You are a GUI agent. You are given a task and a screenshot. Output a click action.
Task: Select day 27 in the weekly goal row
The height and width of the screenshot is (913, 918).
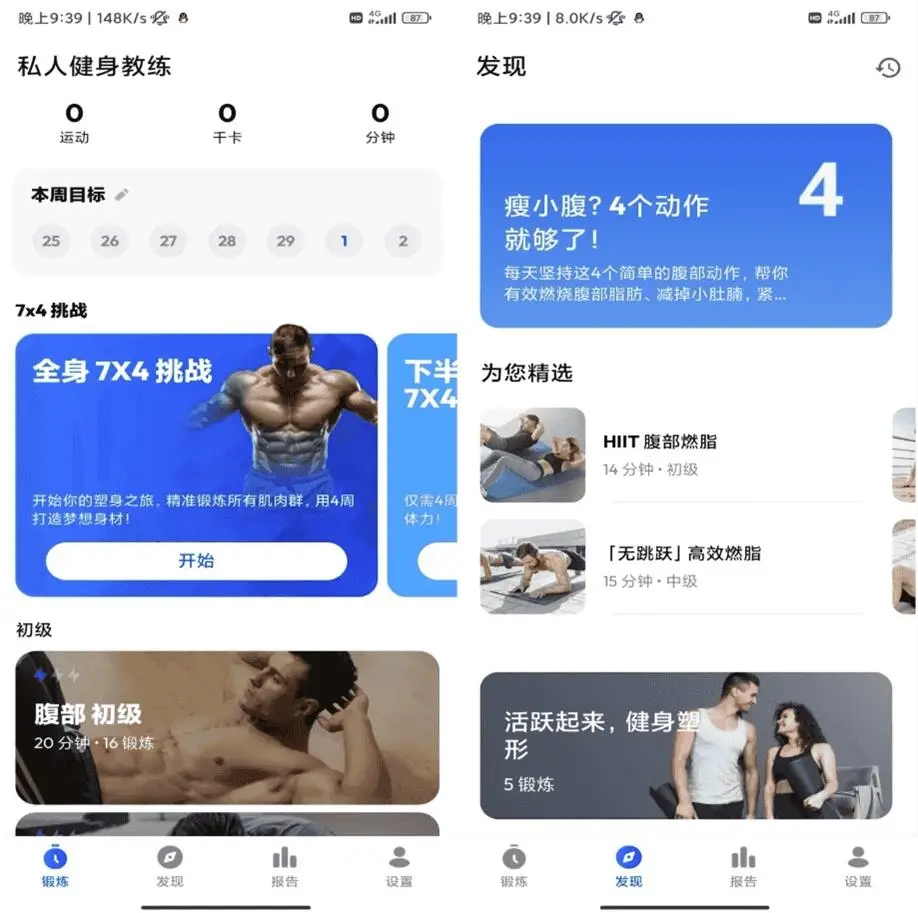click(x=168, y=241)
